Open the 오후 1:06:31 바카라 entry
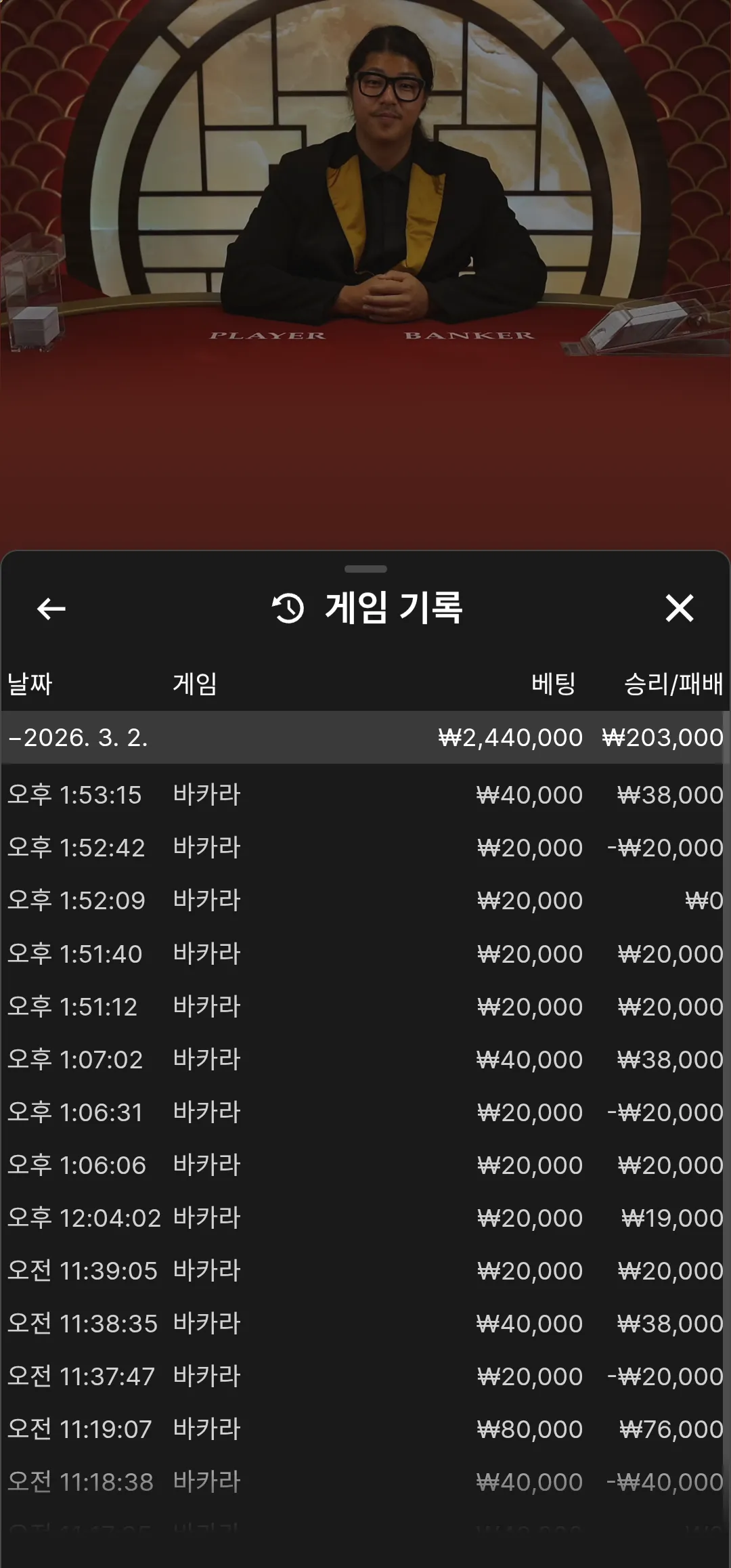This screenshot has width=731, height=1568. point(365,1112)
